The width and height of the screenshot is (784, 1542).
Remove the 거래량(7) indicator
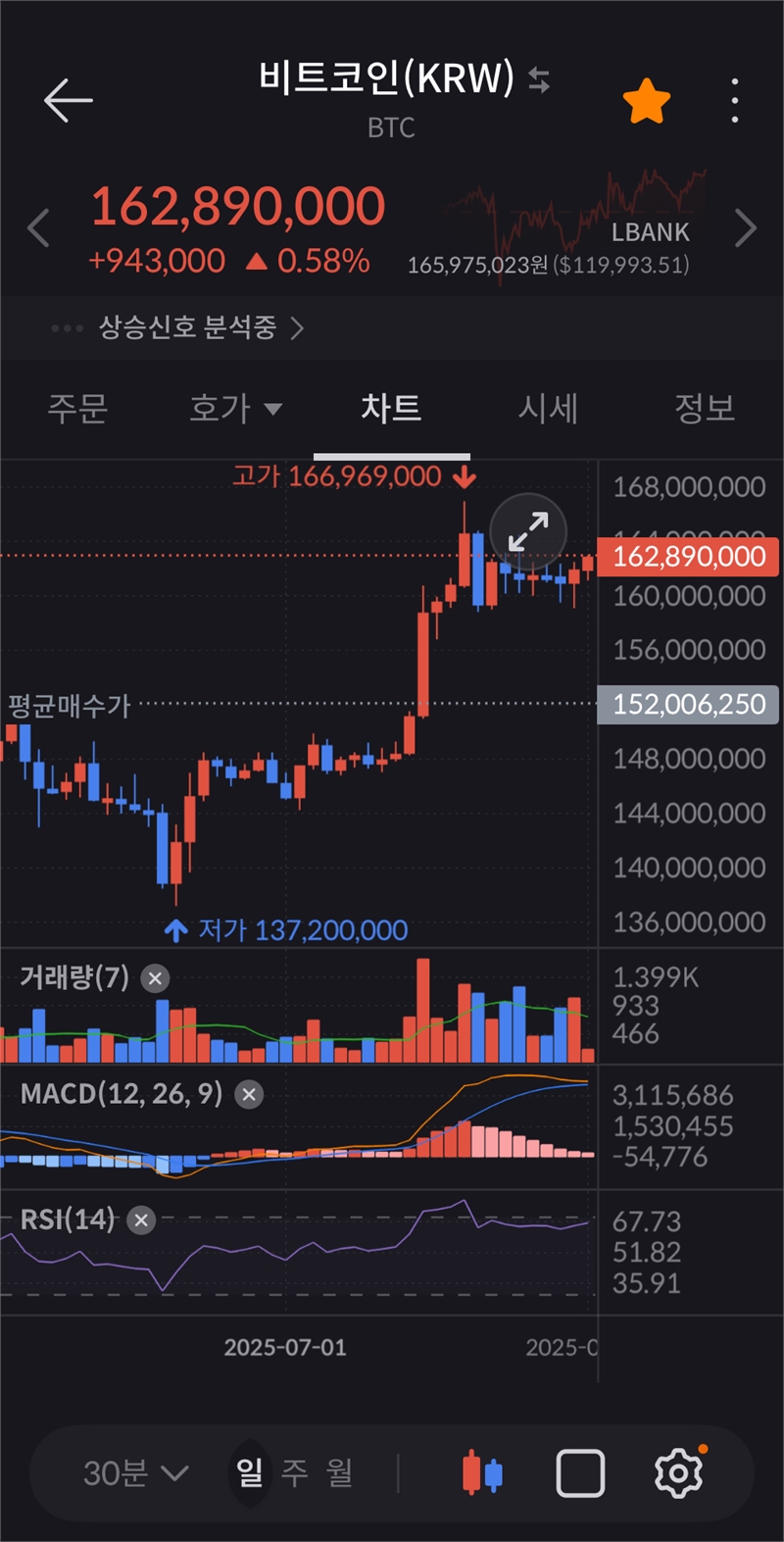(155, 978)
